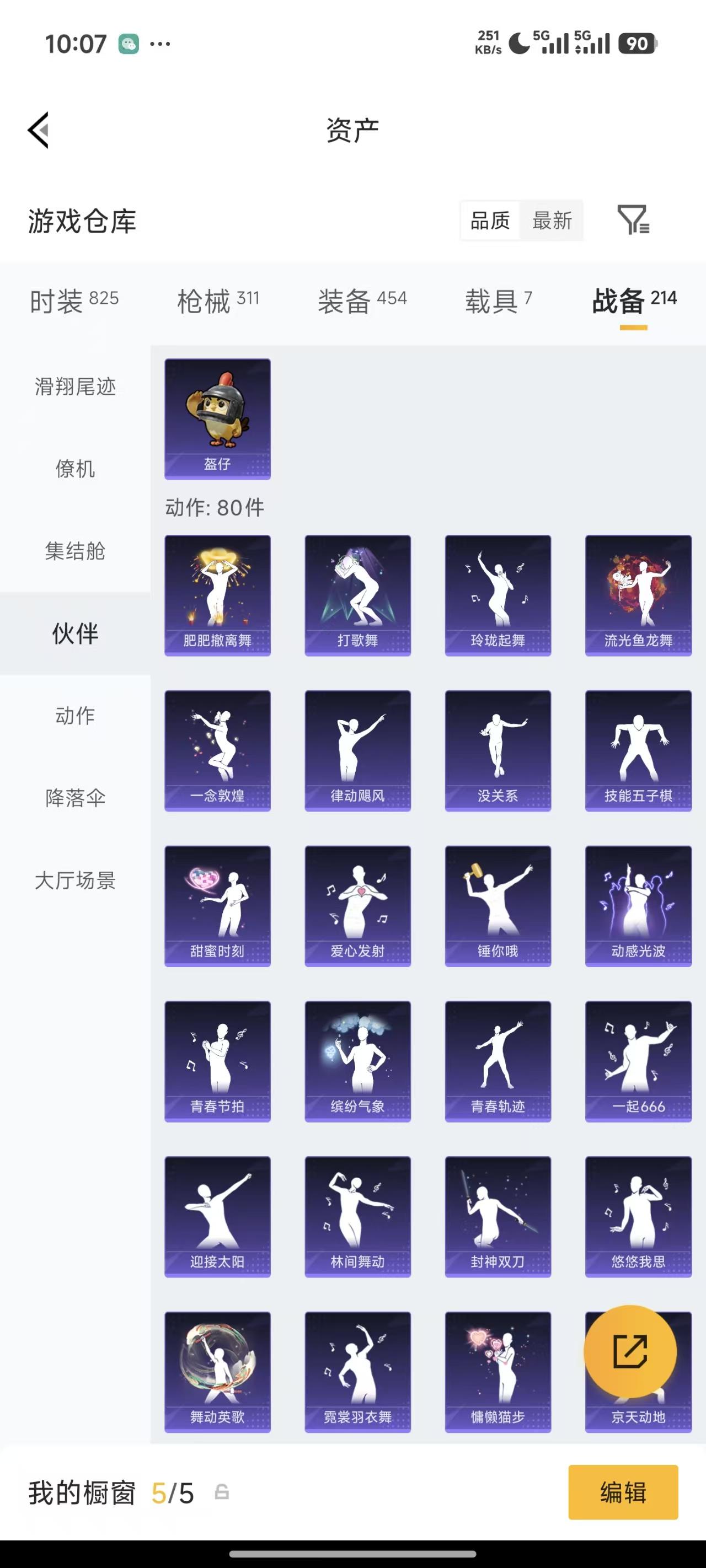Screen dimensions: 706x1568
Task: Go back with the back arrow
Action: (x=36, y=129)
